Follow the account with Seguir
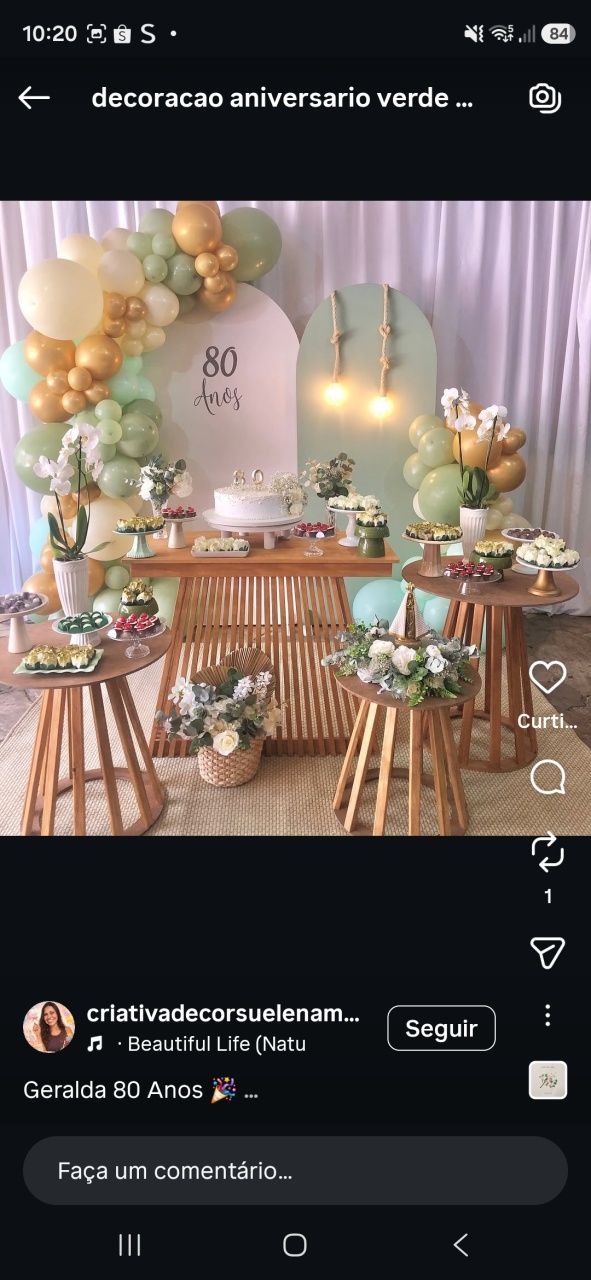This screenshot has width=591, height=1280. pos(441,1028)
